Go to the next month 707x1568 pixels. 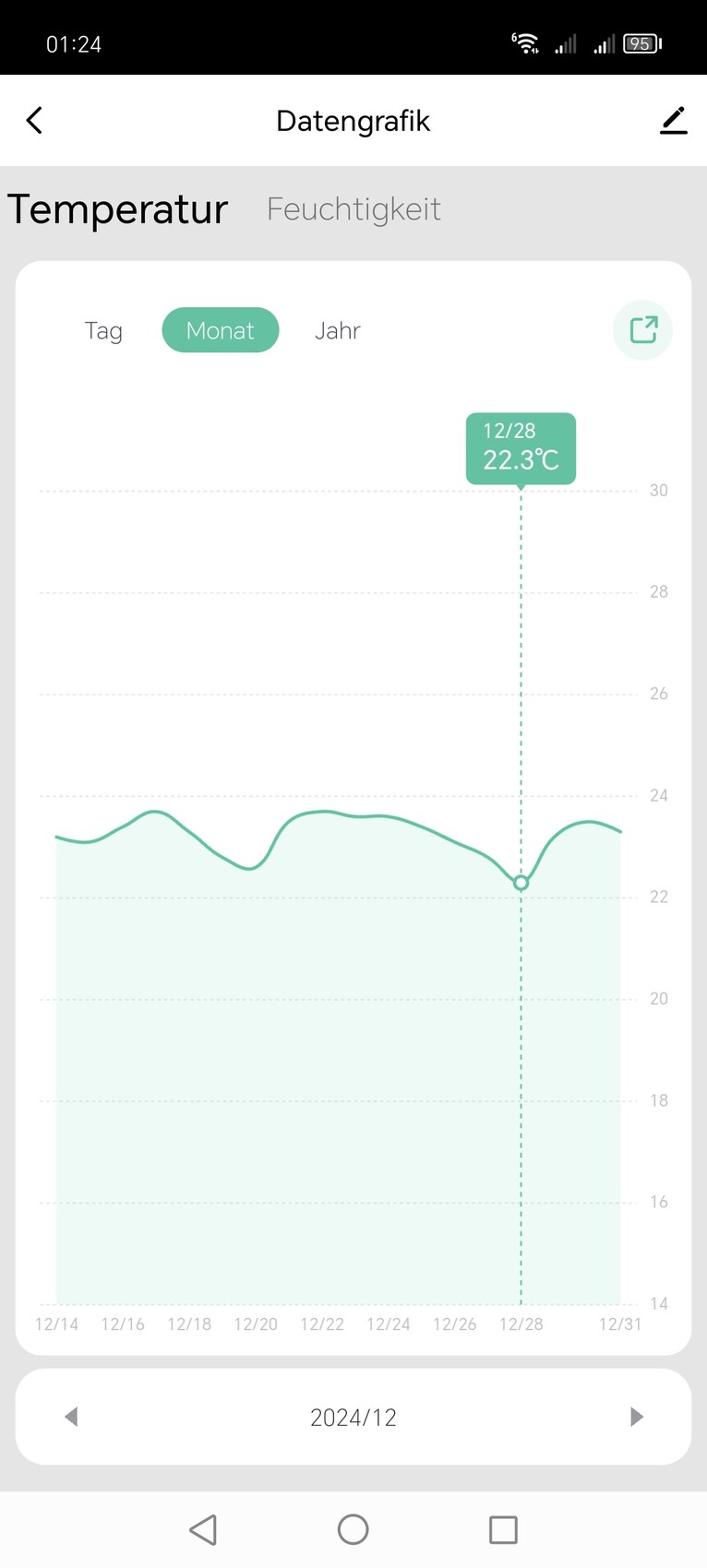click(636, 1417)
